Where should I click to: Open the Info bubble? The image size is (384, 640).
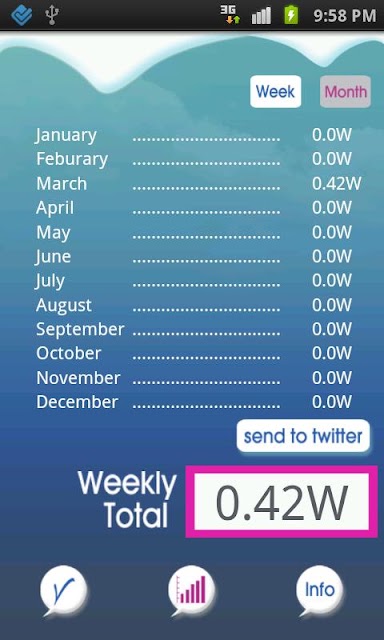(x=320, y=591)
